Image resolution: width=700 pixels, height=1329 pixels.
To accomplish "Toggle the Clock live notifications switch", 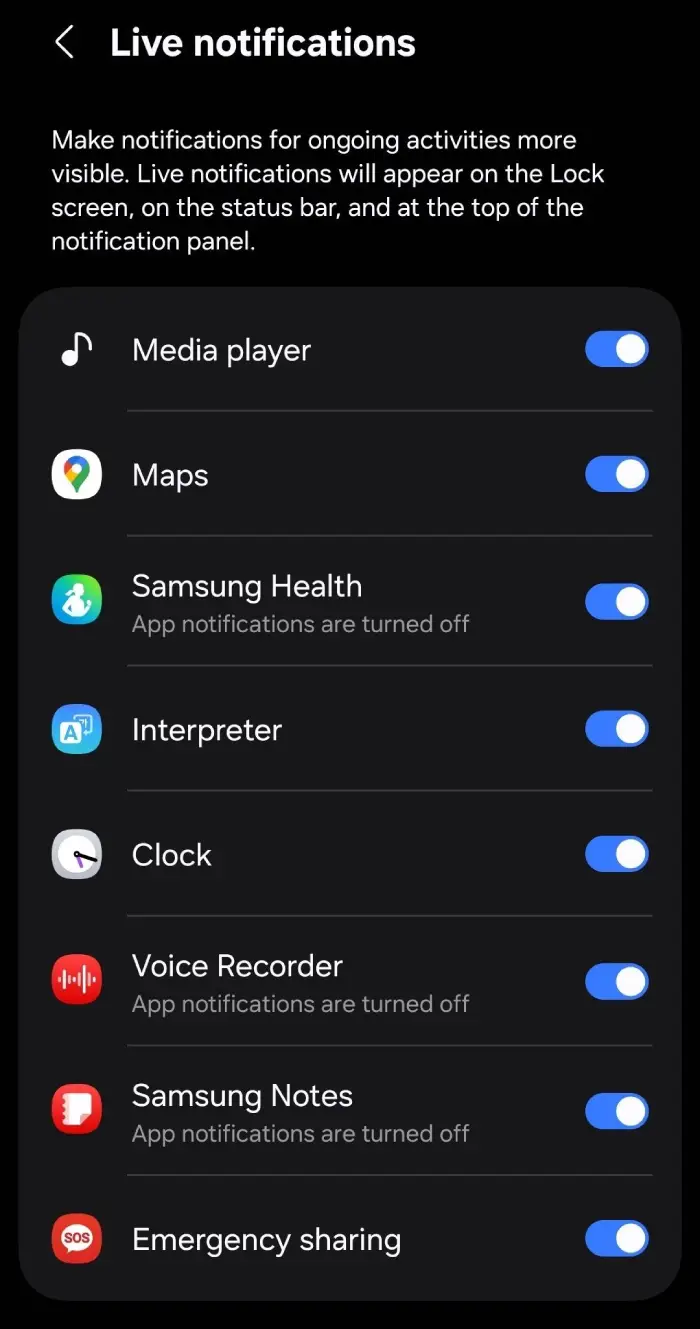I will point(617,855).
